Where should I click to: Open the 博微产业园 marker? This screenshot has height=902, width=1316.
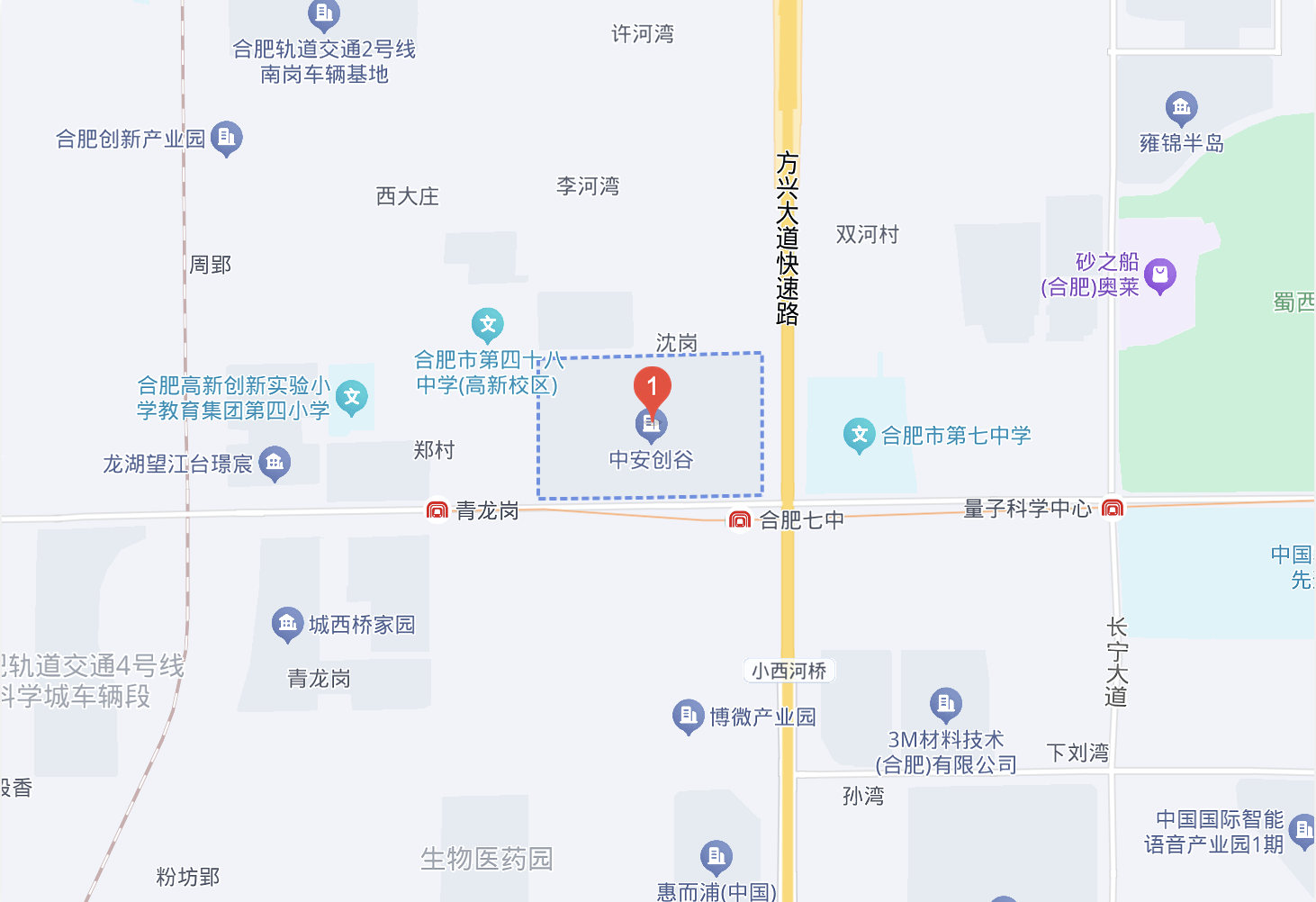688,716
